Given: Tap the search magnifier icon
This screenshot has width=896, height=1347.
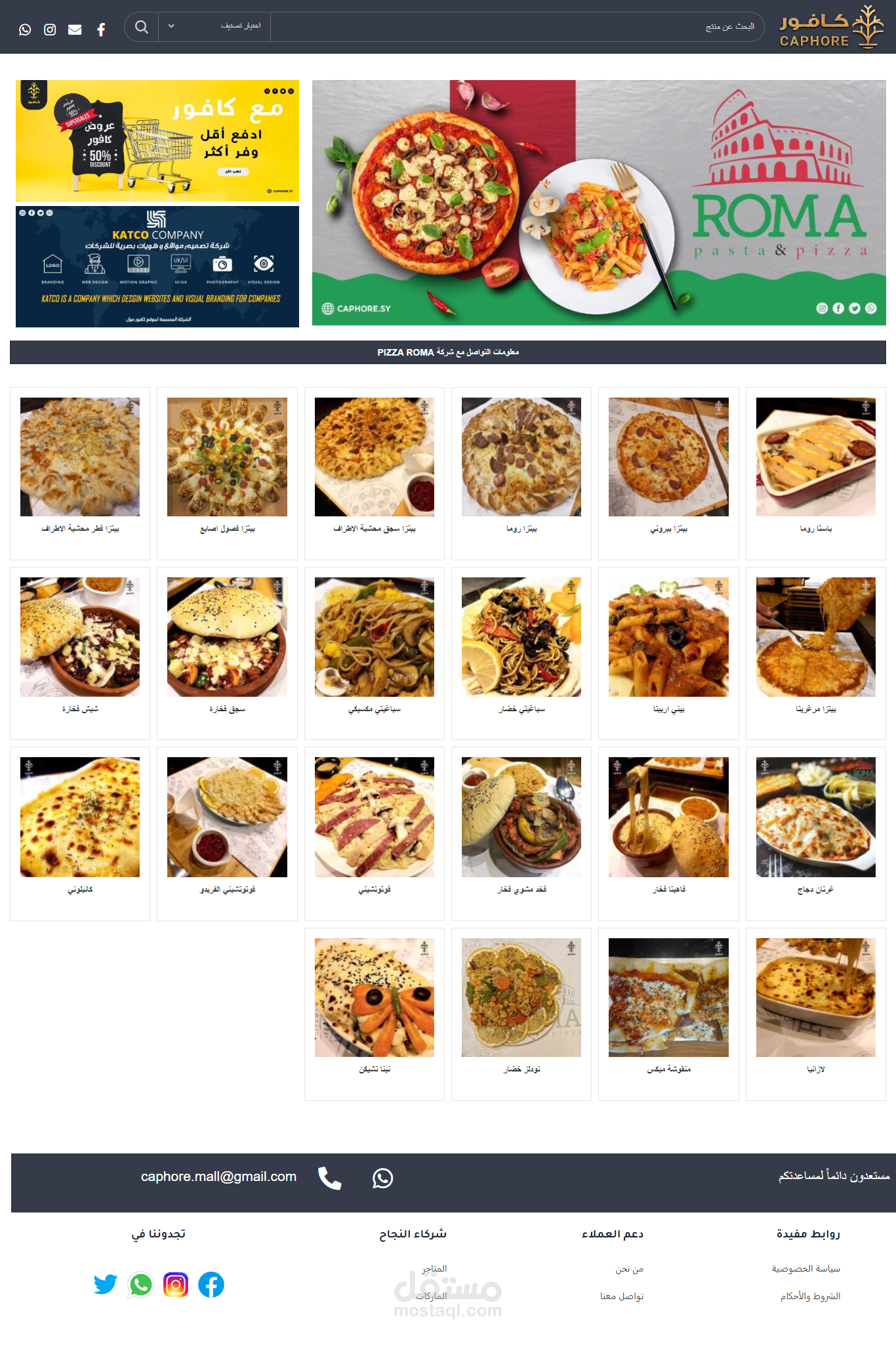Looking at the screenshot, I should pos(141,27).
